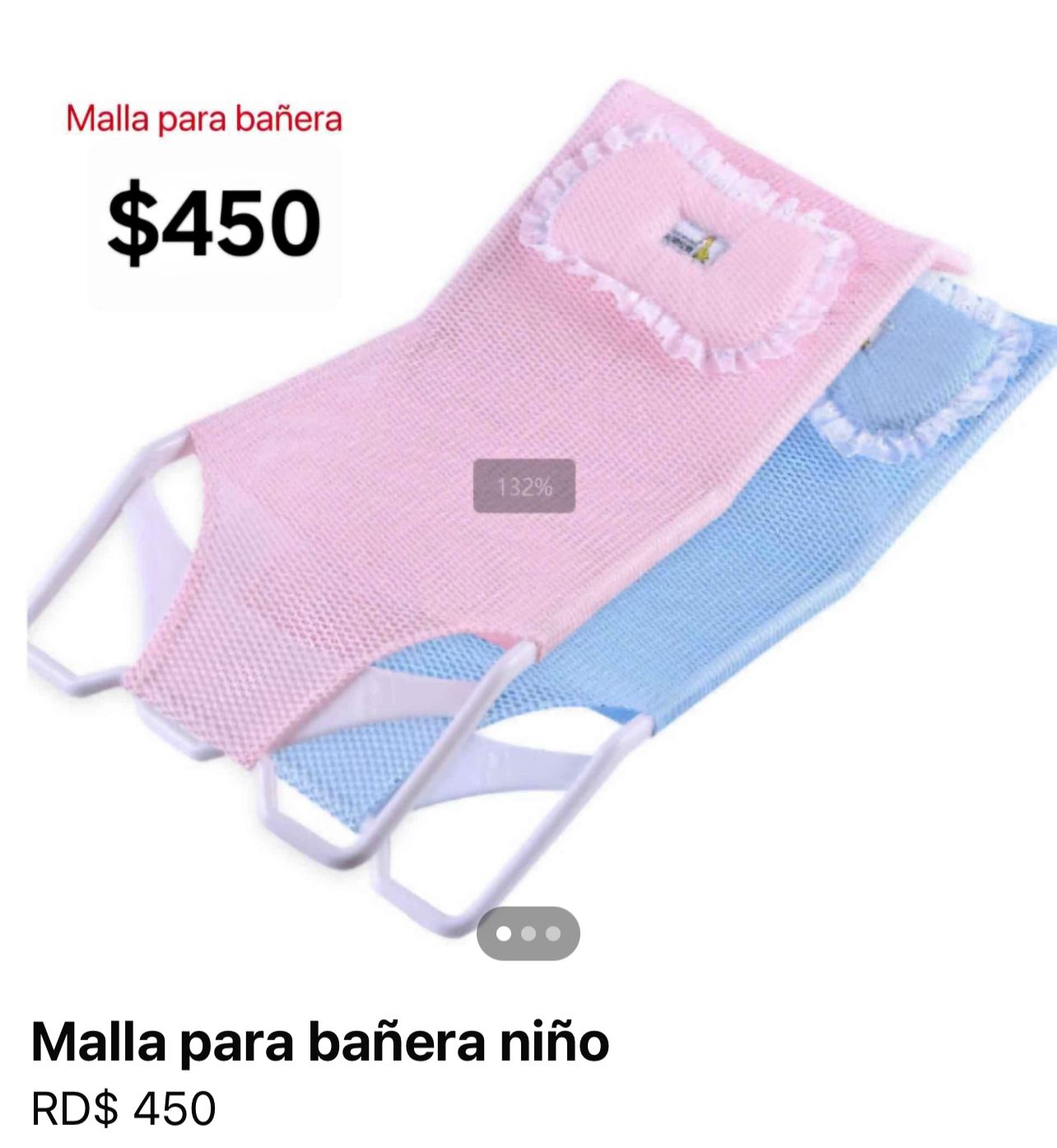The height and width of the screenshot is (1148, 1057).
Task: Tap the photo carousel page indicator dots
Action: click(528, 933)
